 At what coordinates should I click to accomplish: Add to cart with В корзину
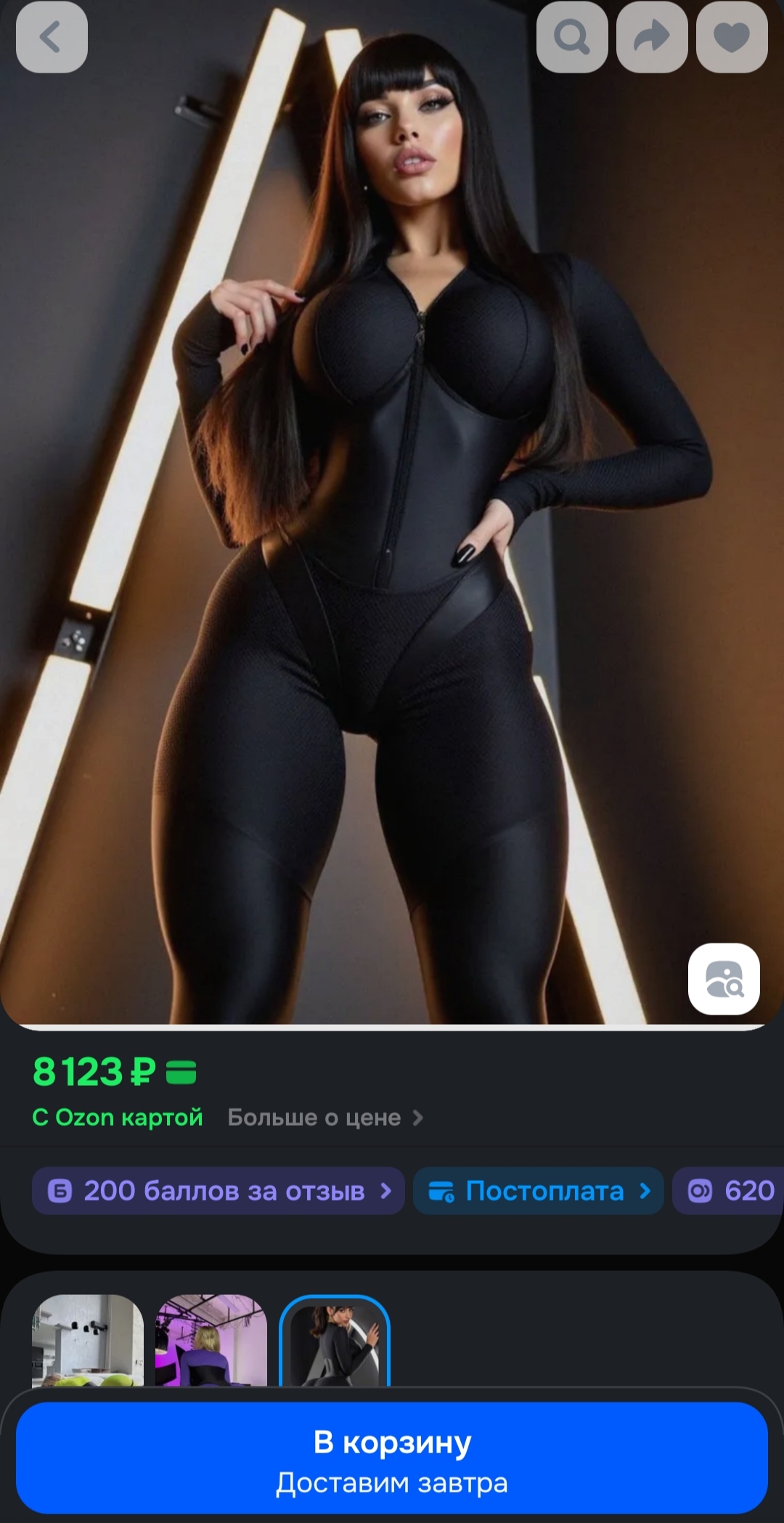pyautogui.click(x=392, y=1458)
